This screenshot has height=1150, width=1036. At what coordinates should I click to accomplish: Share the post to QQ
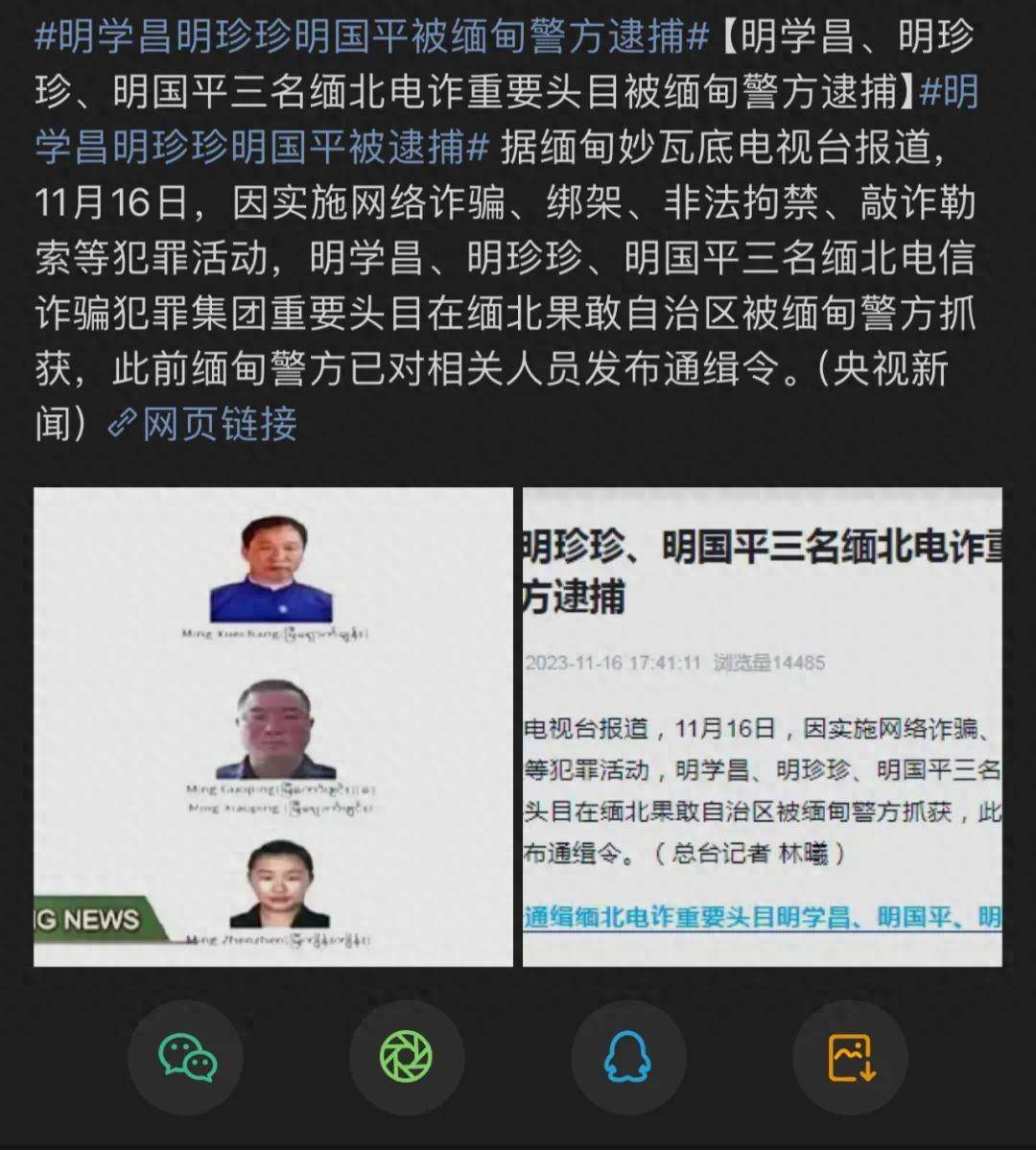[x=628, y=1057]
